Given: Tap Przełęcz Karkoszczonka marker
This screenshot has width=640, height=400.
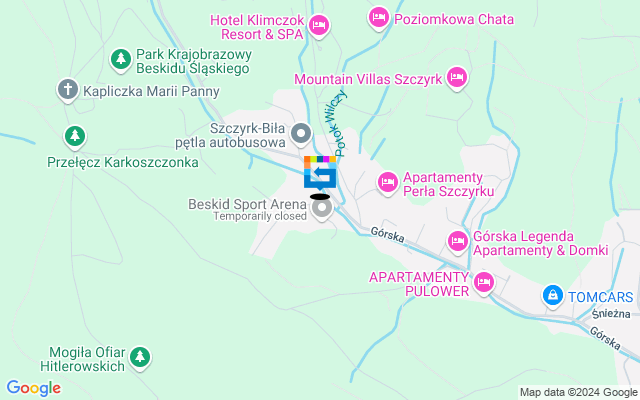Looking at the screenshot, I should (x=74, y=135).
